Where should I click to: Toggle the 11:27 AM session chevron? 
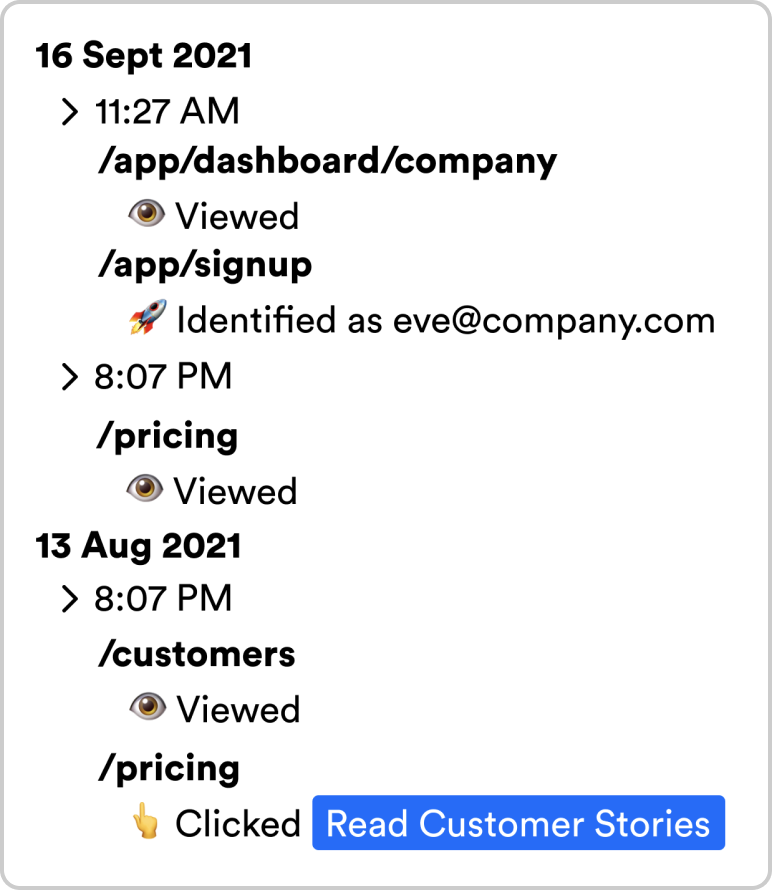[x=69, y=113]
